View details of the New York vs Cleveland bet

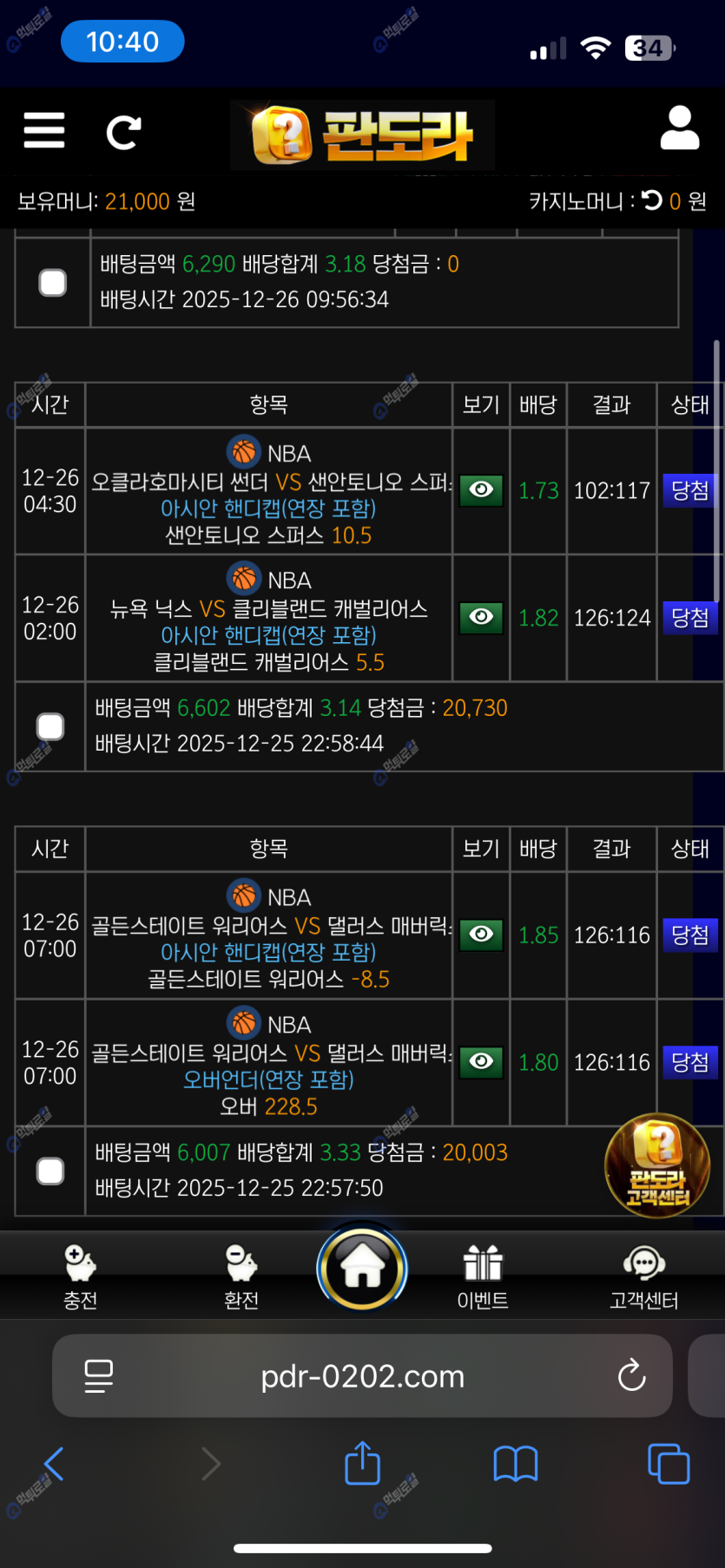point(481,617)
